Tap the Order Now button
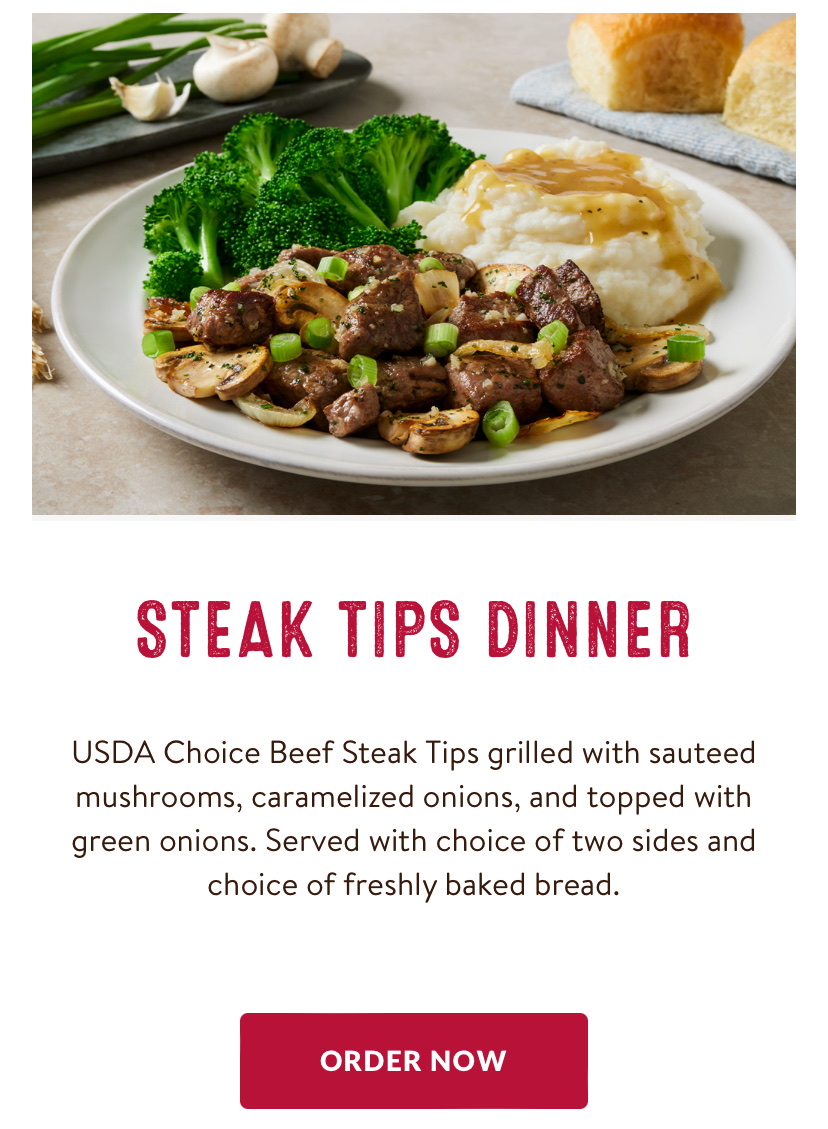Screen dimensions: 828x1129 pos(413,1060)
